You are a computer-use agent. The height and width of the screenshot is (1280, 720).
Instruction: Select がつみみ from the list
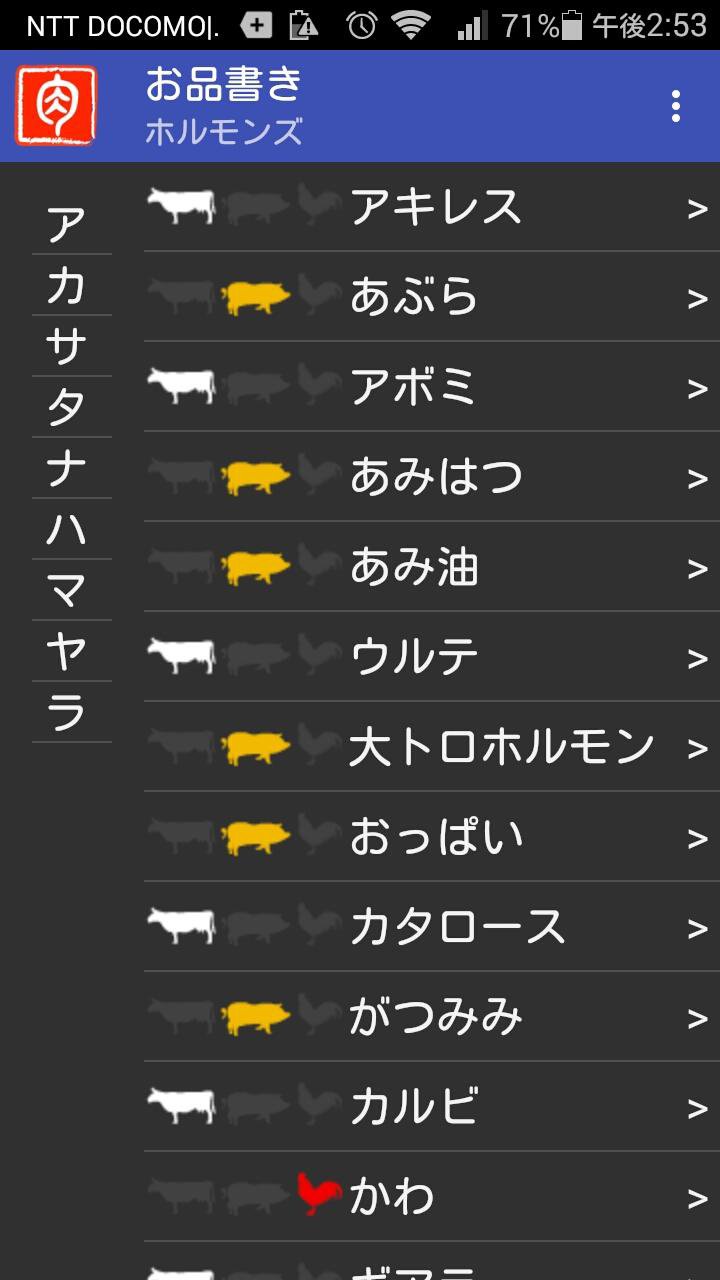click(432, 1017)
